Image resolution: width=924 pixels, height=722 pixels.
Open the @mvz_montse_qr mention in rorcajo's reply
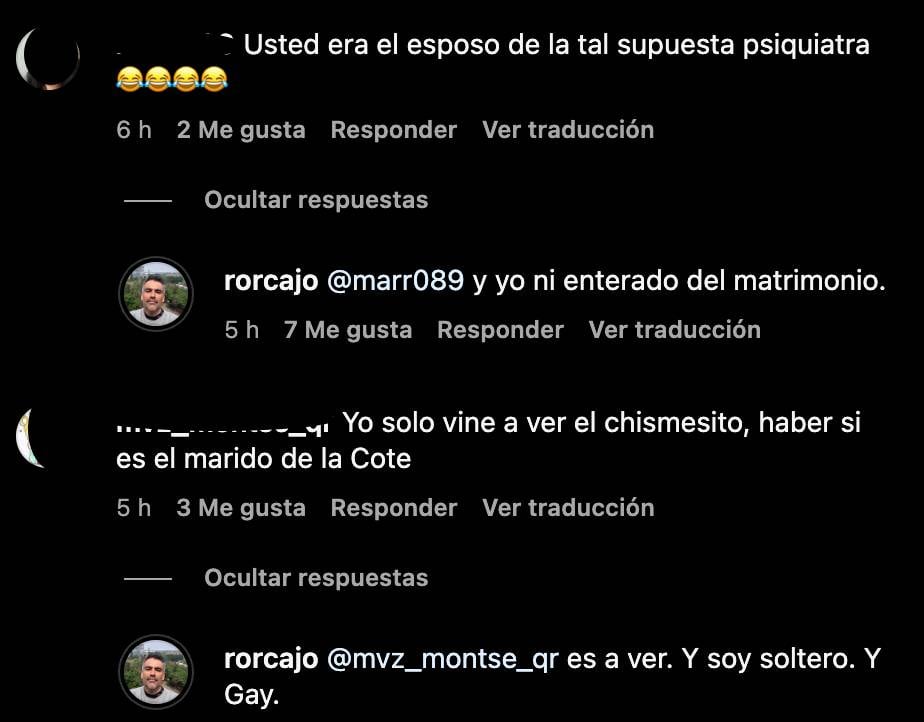[x=443, y=660]
